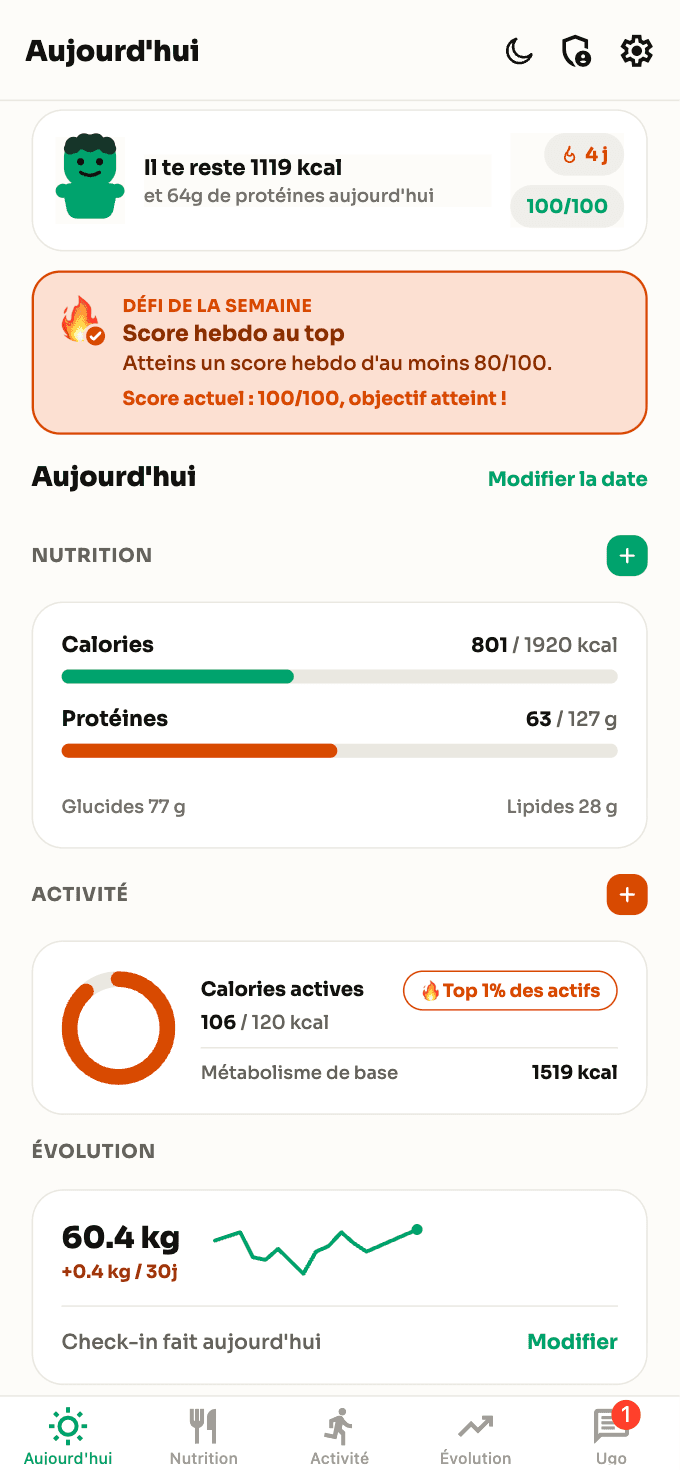Open the calories and proteins nutrition card

pos(340,725)
